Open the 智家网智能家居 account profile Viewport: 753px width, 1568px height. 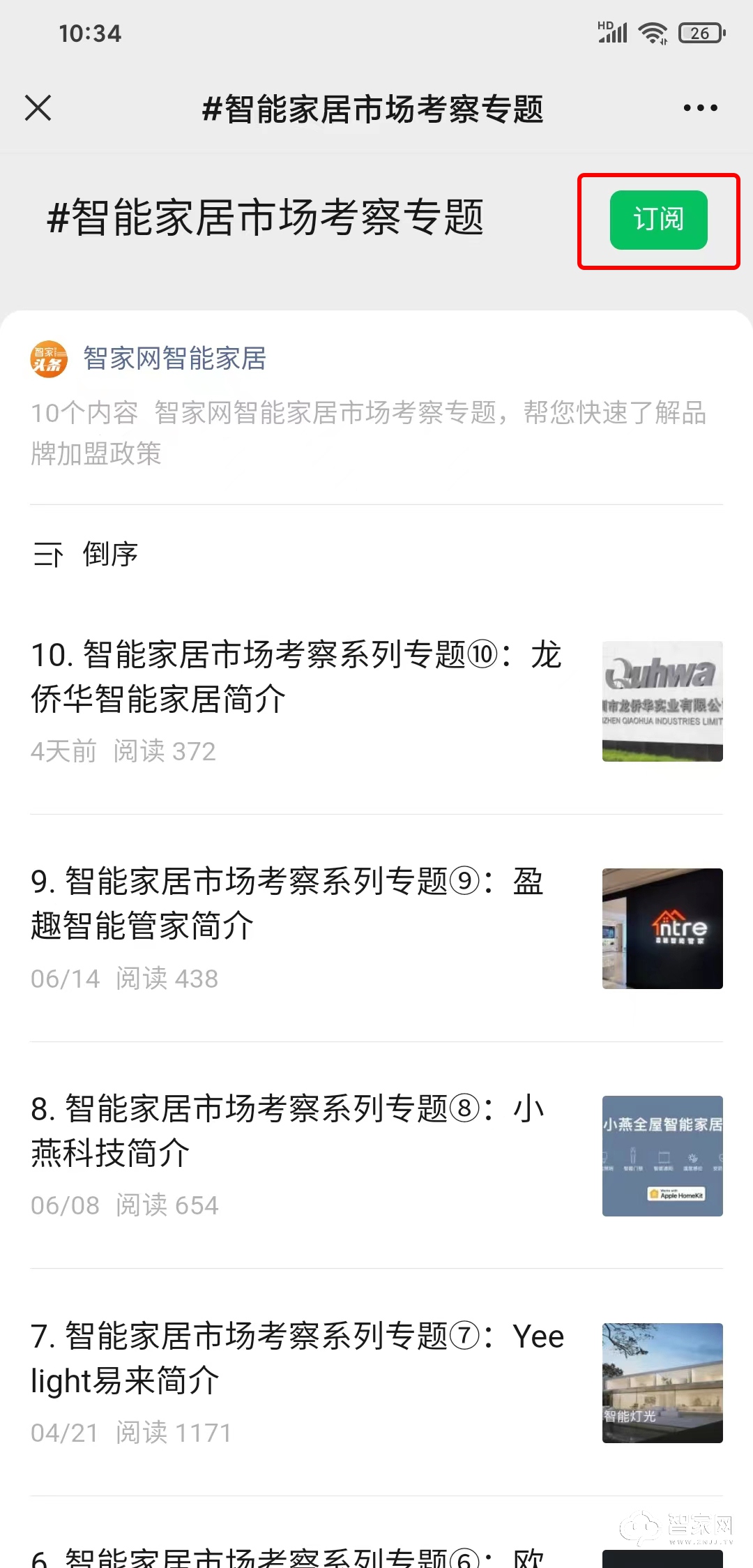click(174, 359)
